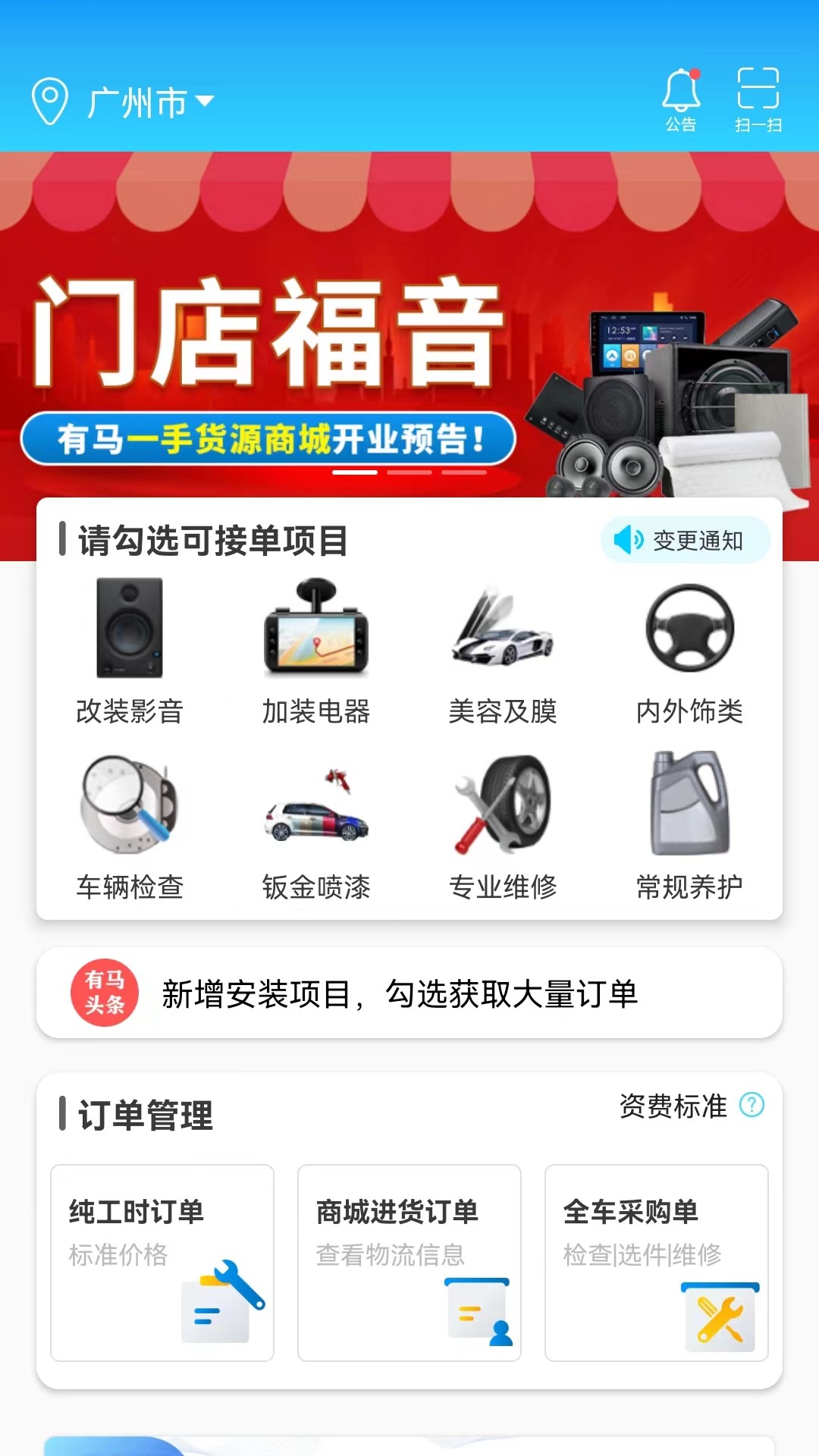Tap the 变更通知 speaker announcement

click(x=682, y=540)
